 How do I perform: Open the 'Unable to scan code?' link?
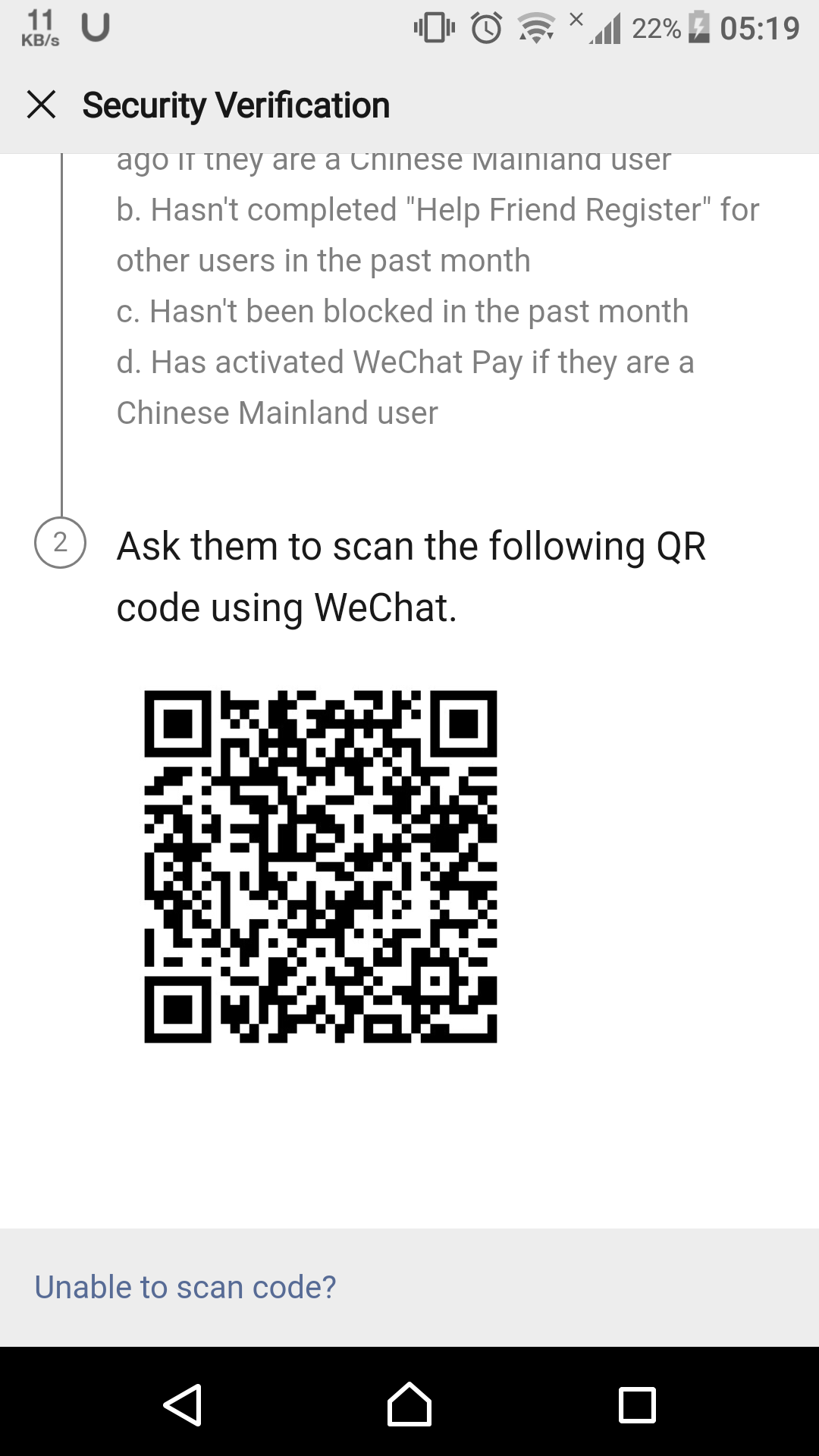pos(186,1287)
